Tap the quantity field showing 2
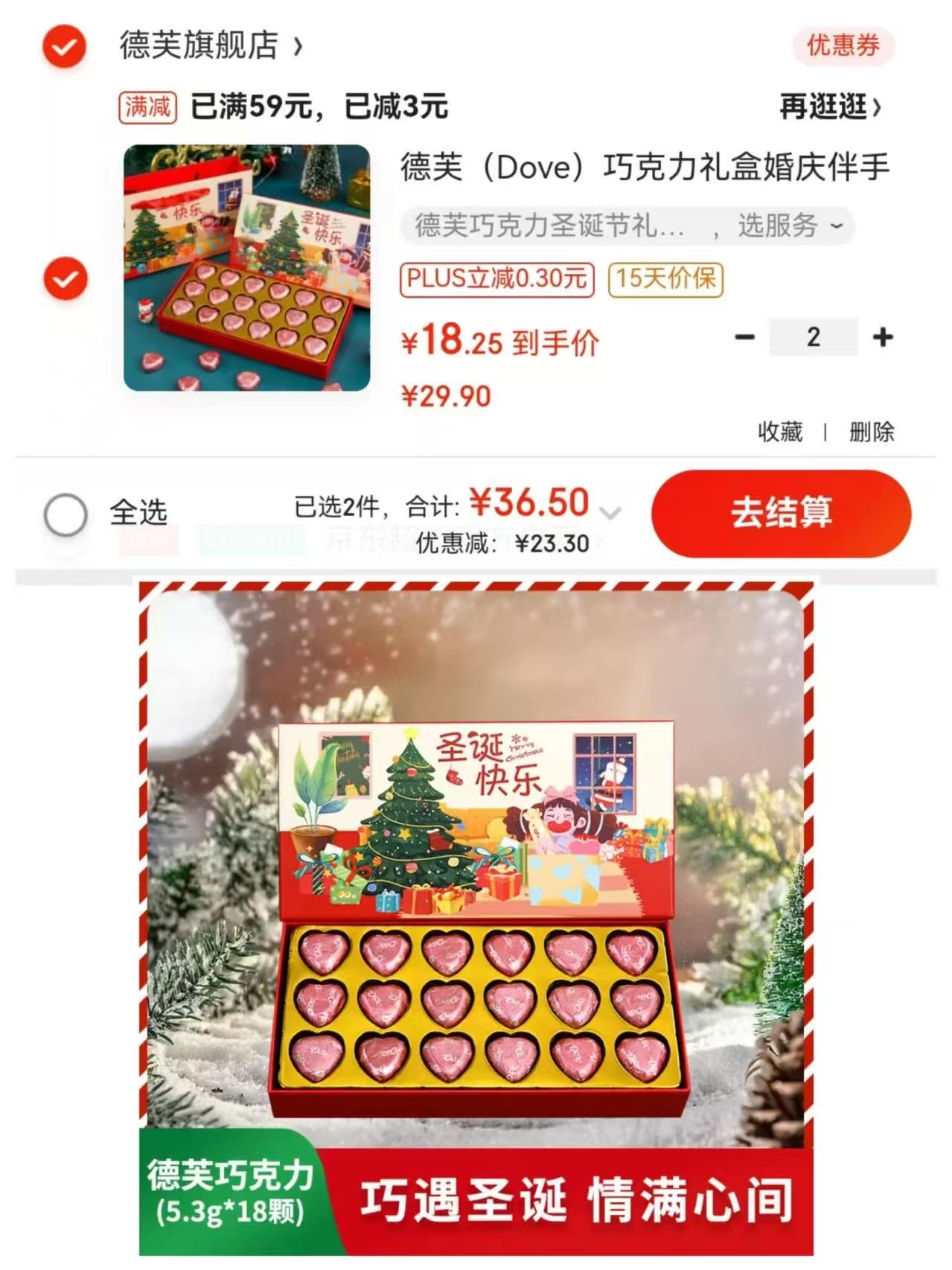This screenshot has height=1270, width=952. pyautogui.click(x=813, y=337)
